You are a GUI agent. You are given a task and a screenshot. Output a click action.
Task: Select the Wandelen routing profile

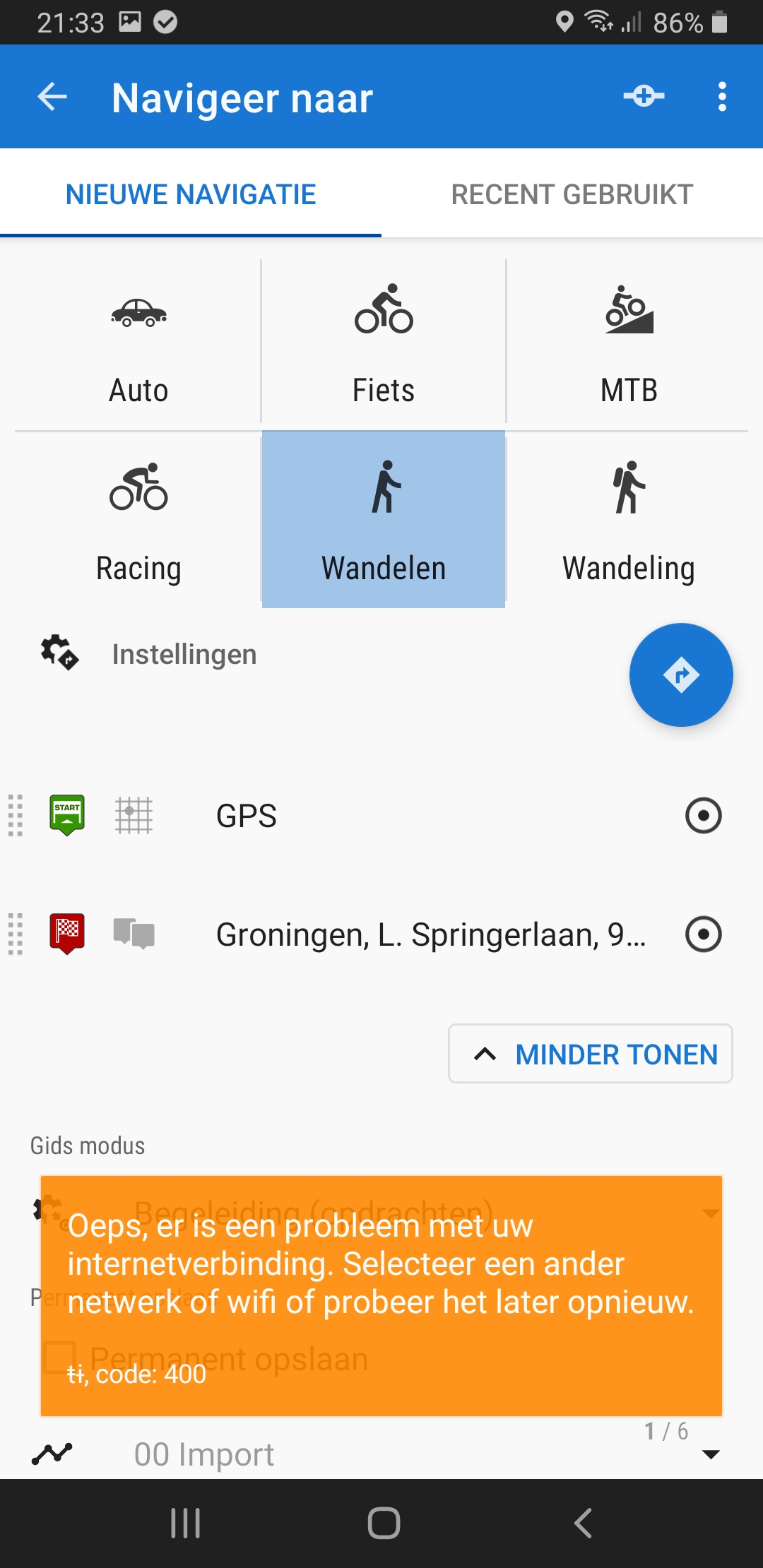click(384, 521)
